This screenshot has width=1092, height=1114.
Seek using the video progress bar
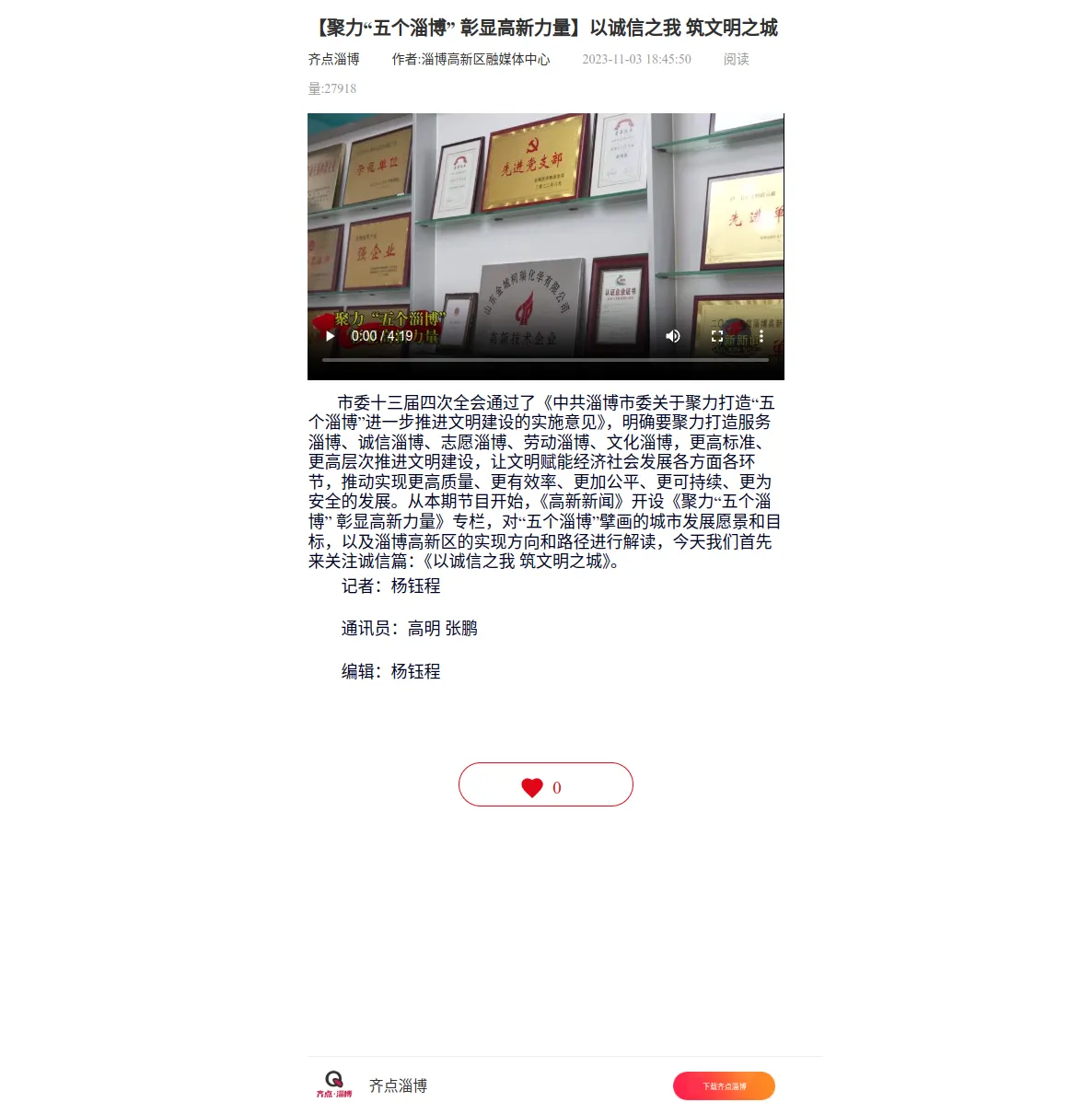coord(545,360)
